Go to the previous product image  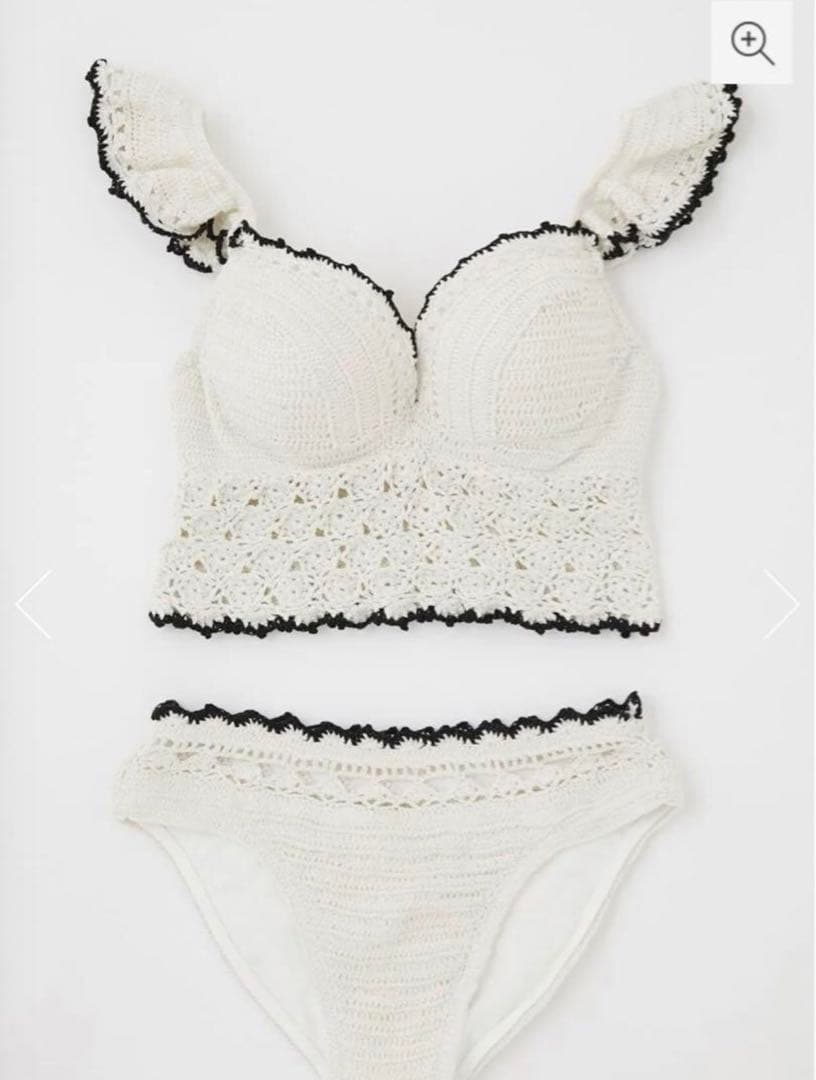33,605
